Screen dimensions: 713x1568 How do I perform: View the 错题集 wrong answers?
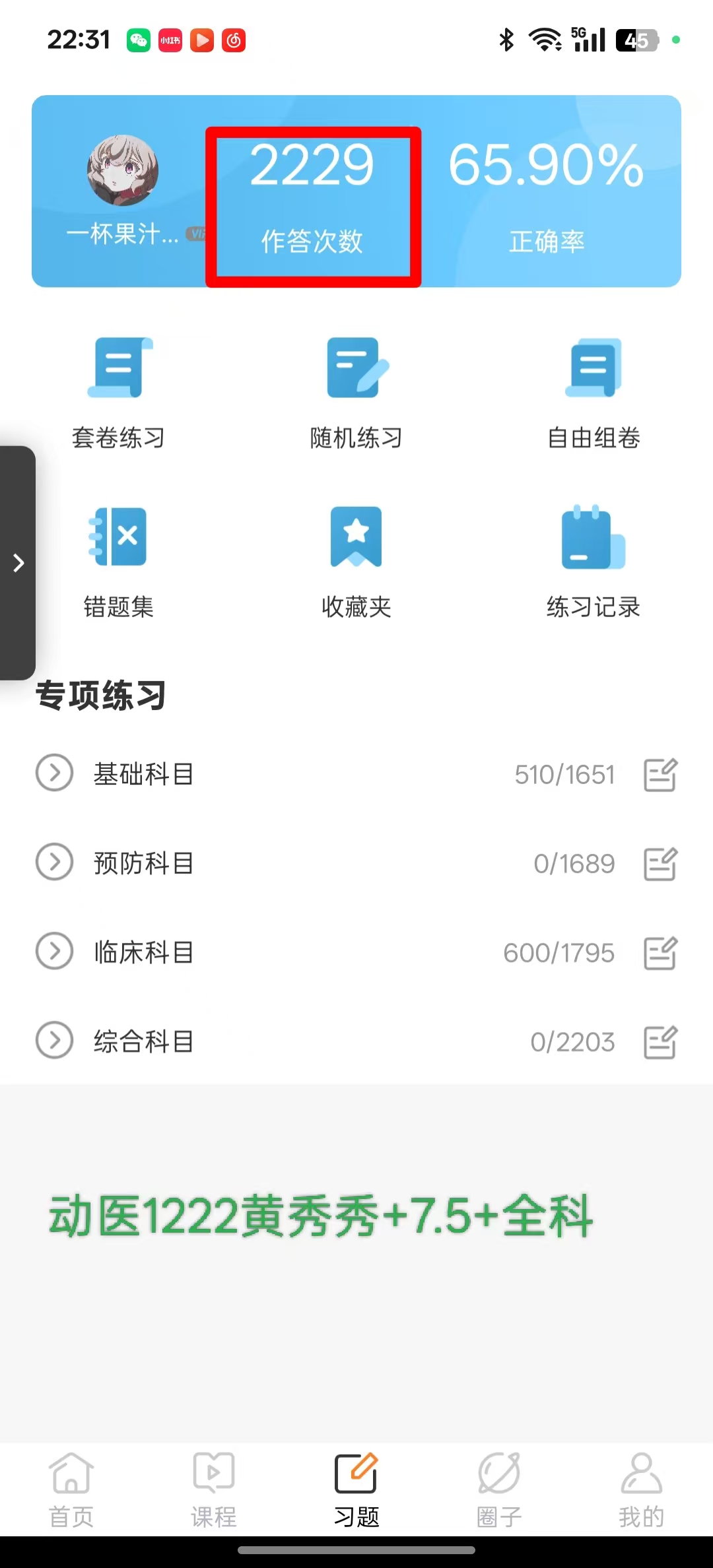(119, 562)
